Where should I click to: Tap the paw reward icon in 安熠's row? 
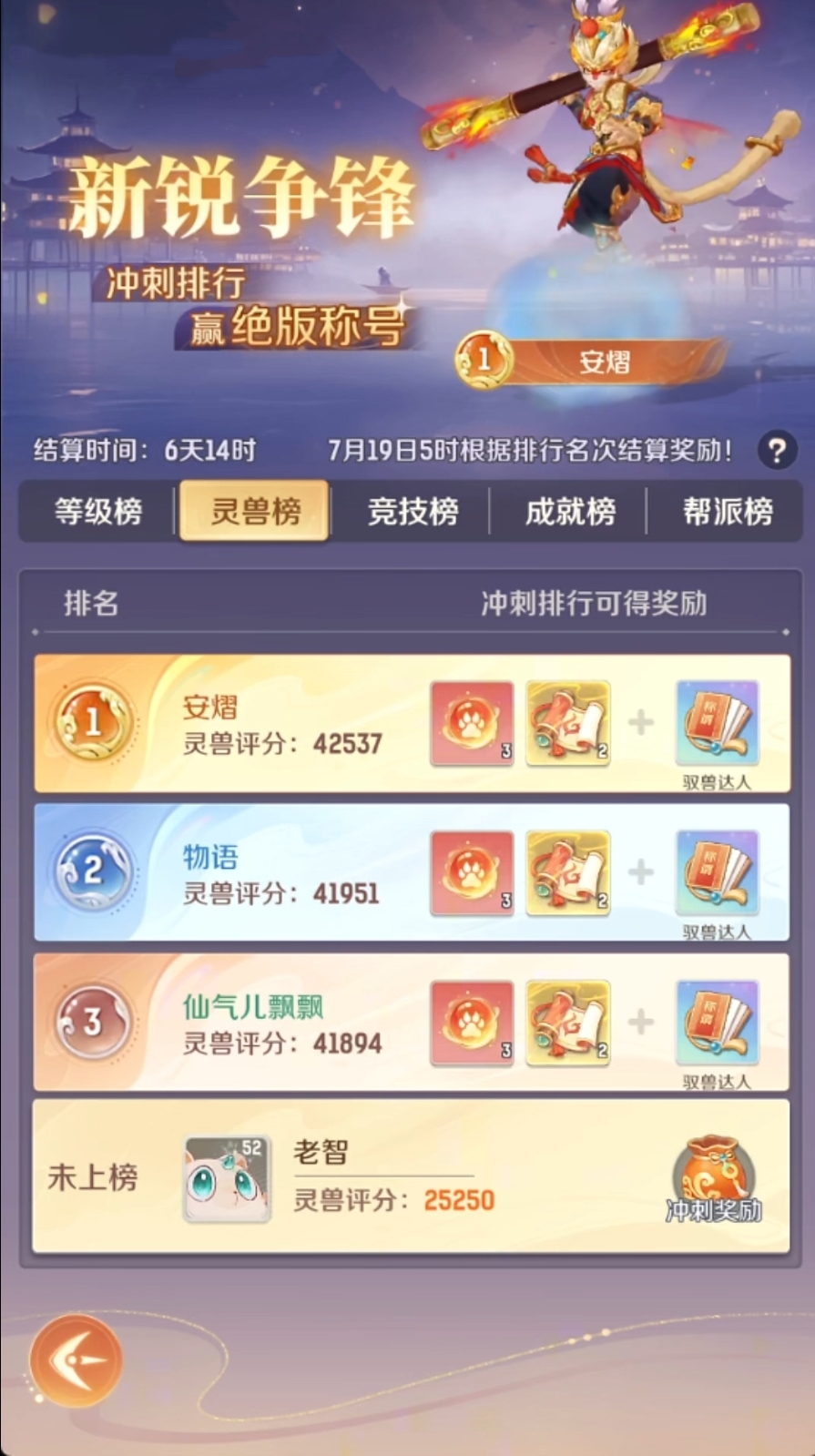[472, 723]
